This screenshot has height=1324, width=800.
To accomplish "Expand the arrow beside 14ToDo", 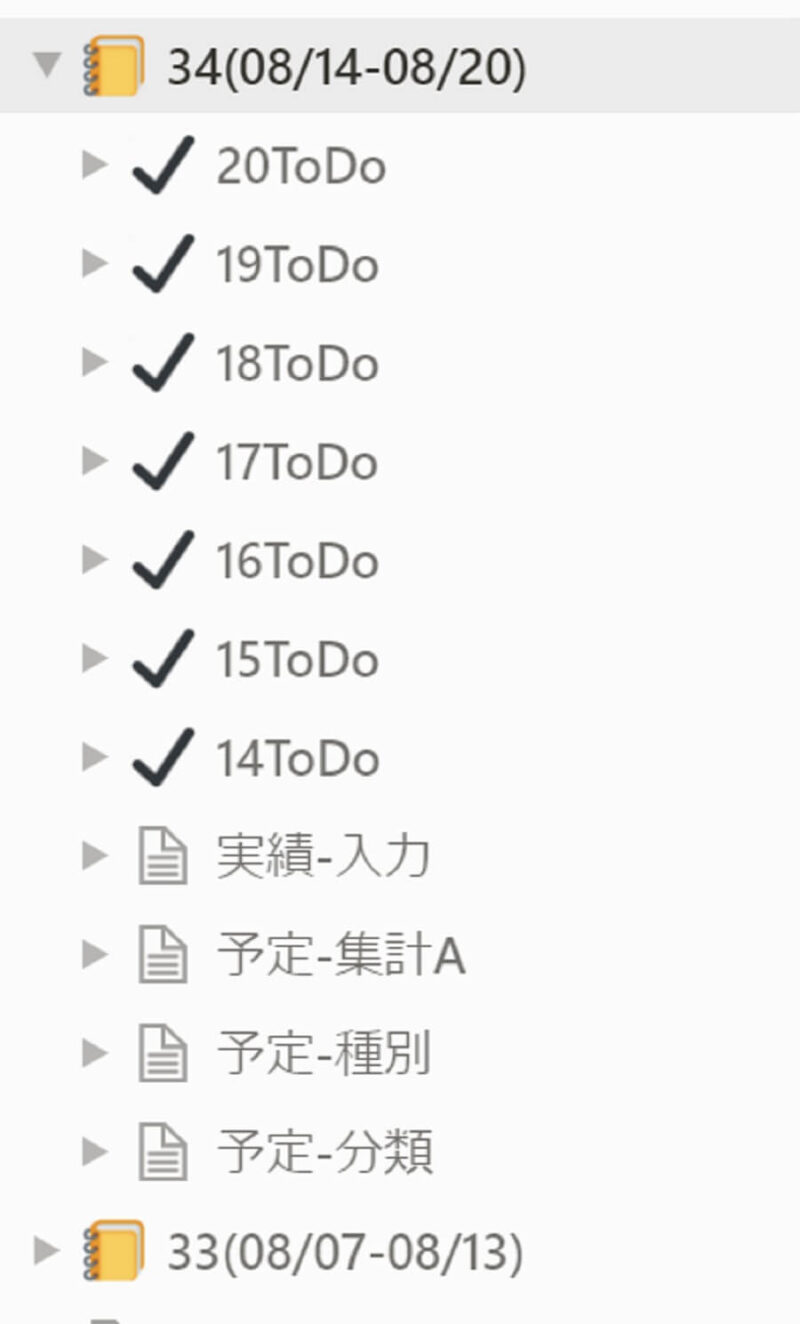I will 94,756.
